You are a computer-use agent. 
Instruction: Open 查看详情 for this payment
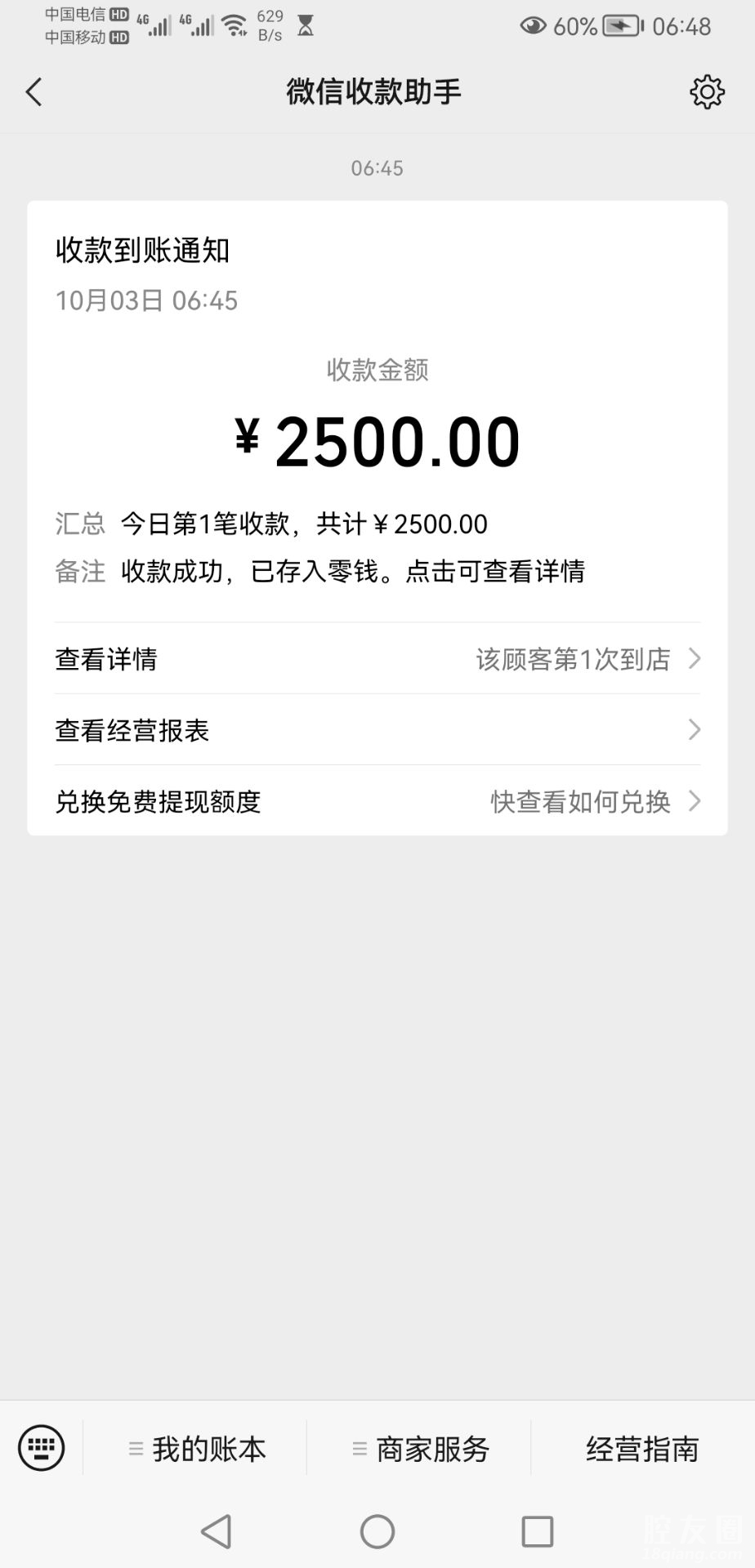click(x=377, y=659)
